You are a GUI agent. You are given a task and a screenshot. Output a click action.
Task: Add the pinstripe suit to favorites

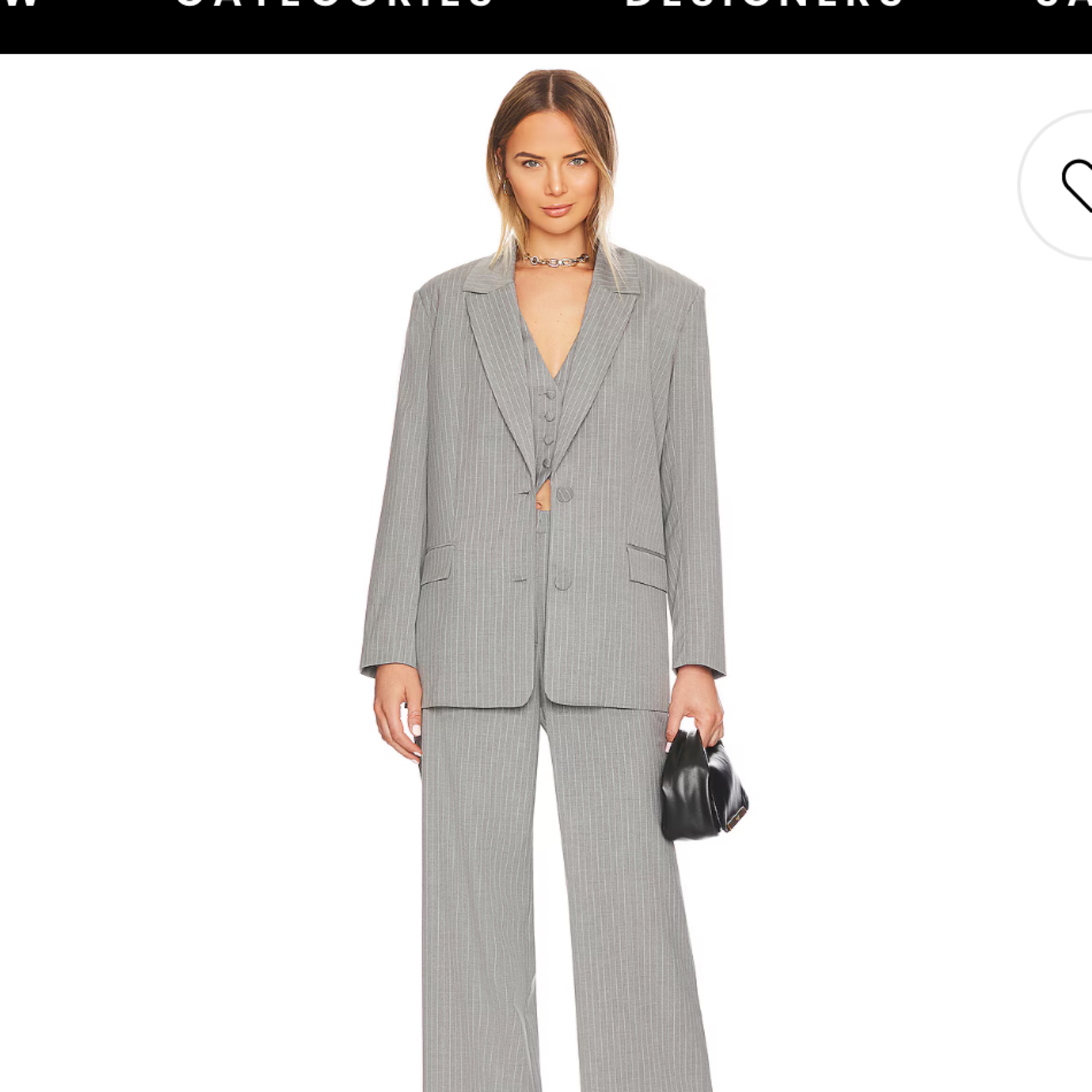(1074, 184)
